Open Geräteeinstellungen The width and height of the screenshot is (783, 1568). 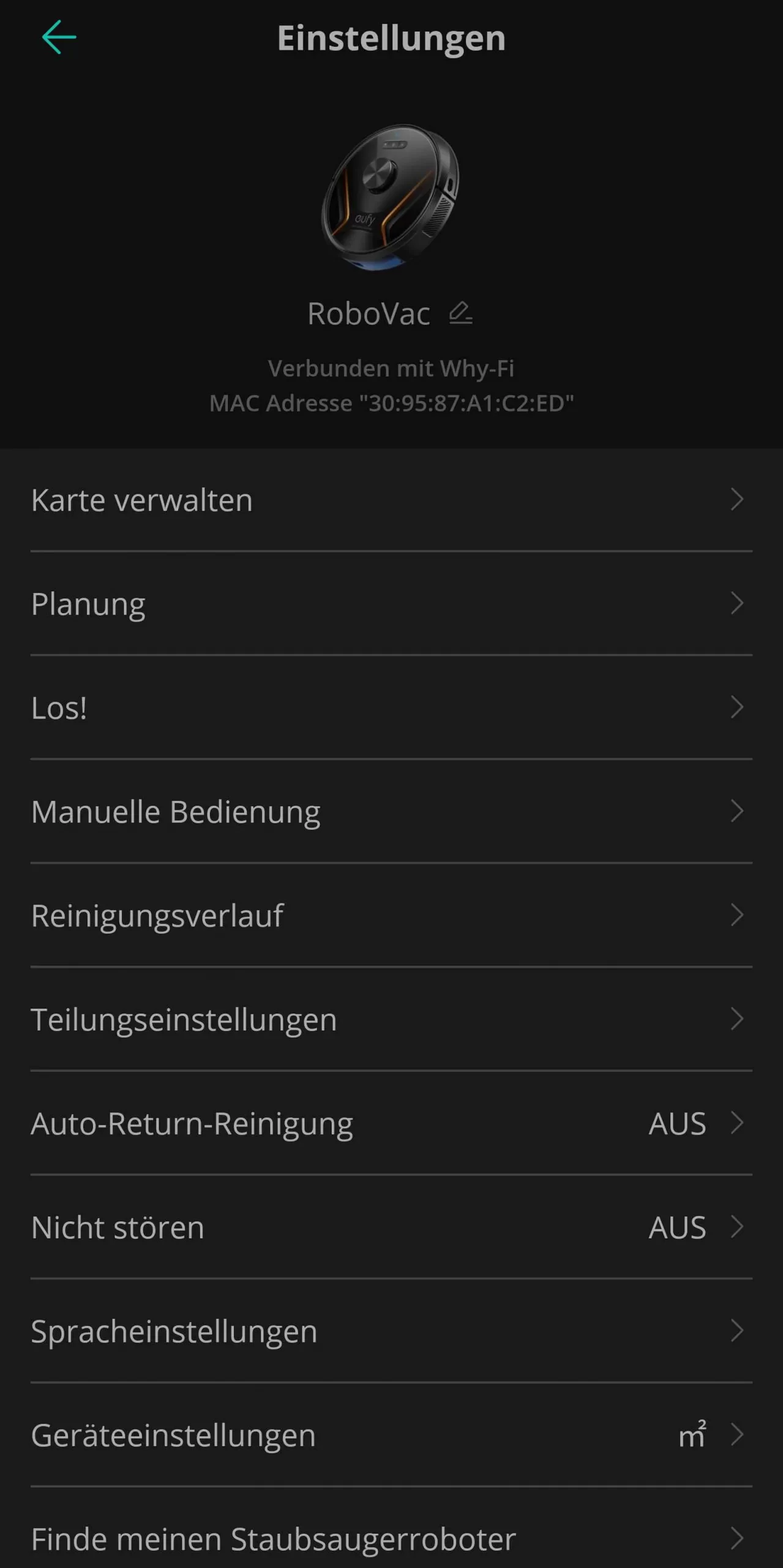coord(391,1434)
